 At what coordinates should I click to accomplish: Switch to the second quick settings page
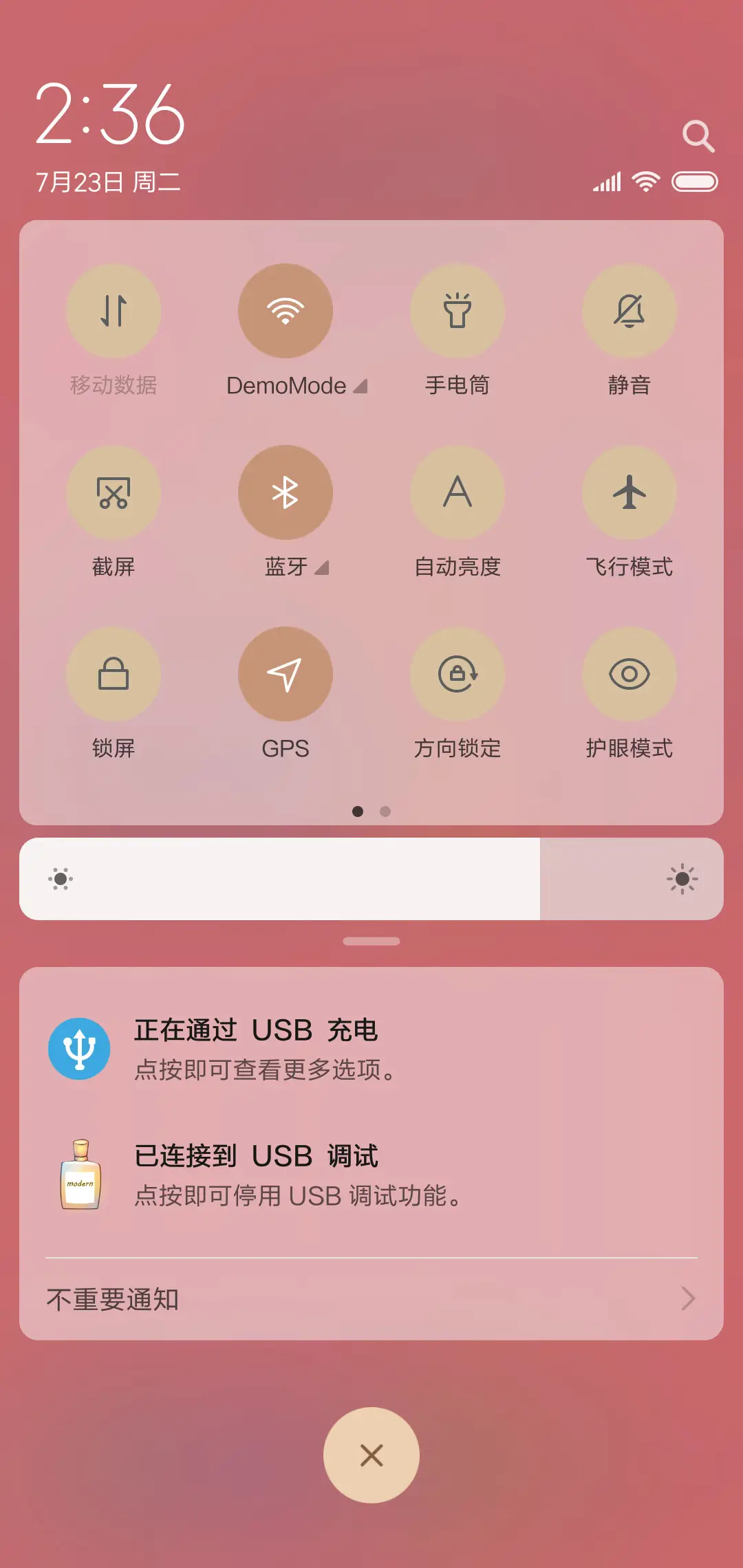[x=385, y=812]
